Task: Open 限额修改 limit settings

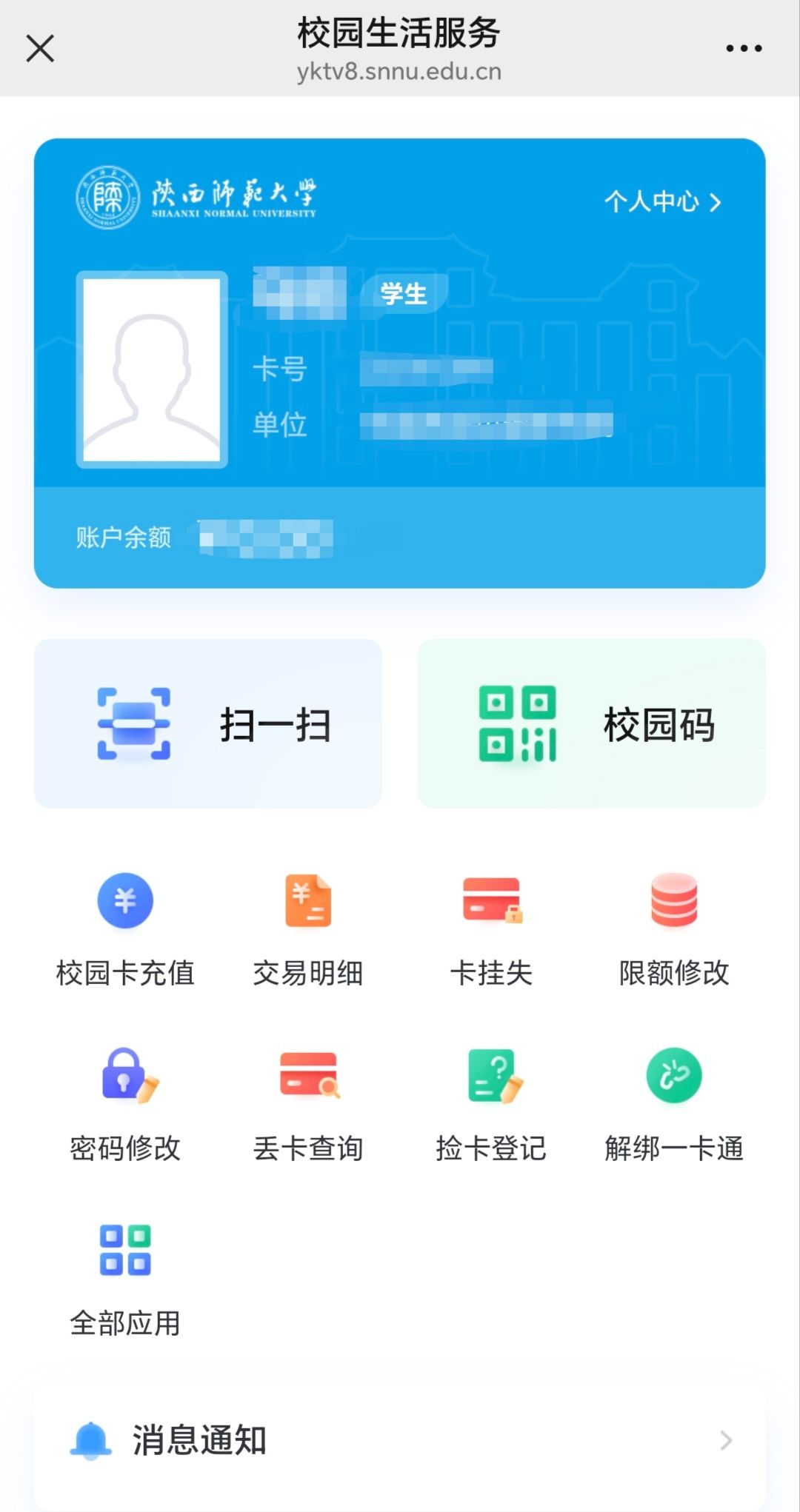Action: [x=674, y=929]
